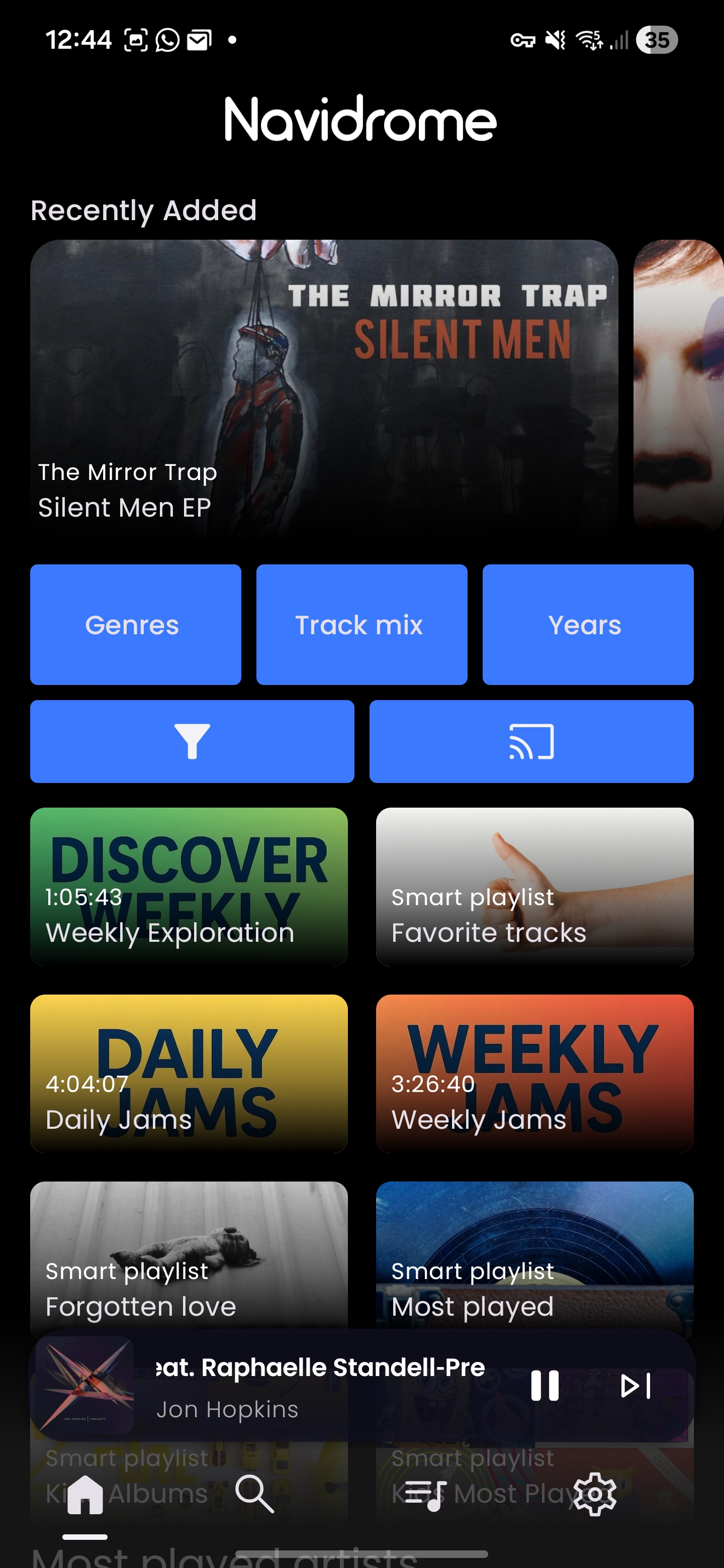Browse by Years
This screenshot has height=1568, width=724.
coord(588,625)
